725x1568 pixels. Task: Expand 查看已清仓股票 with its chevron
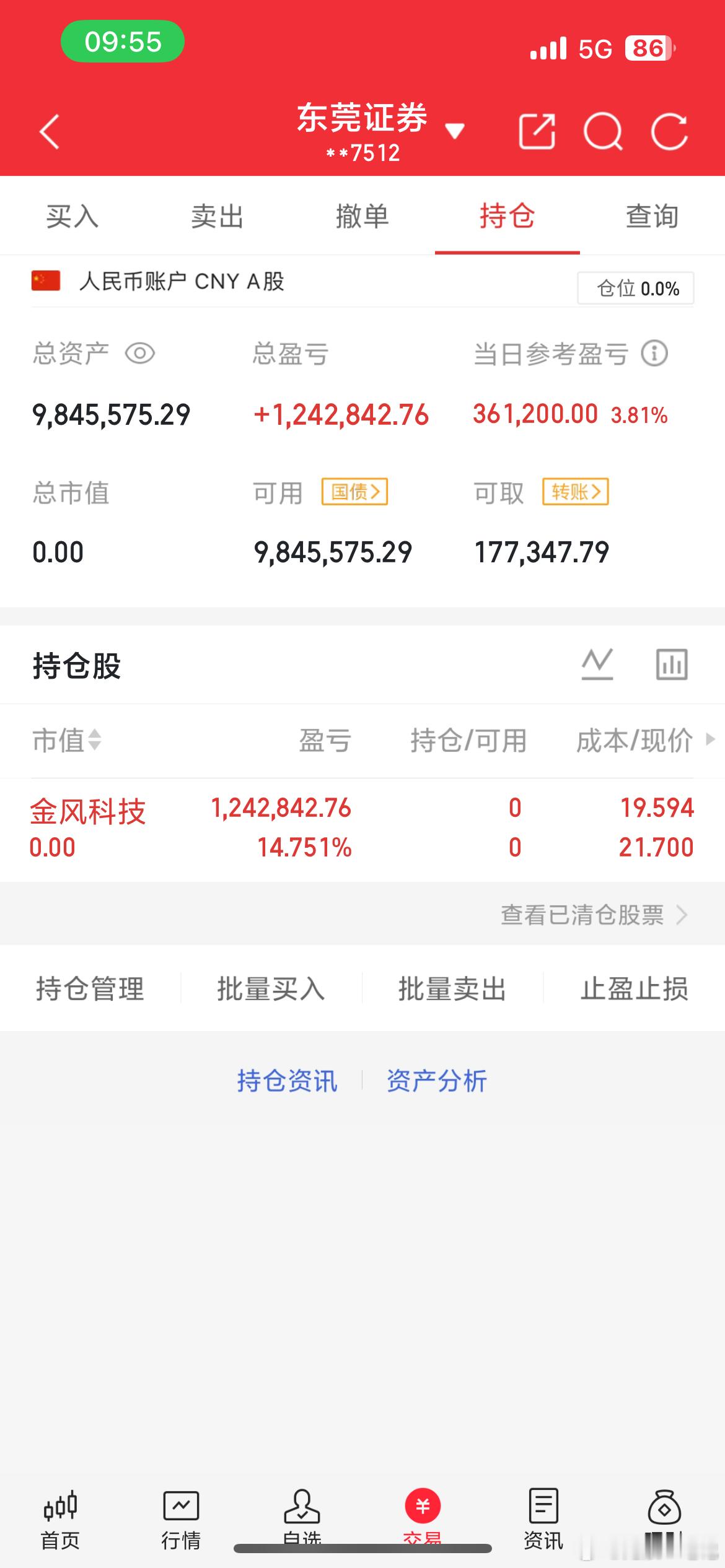[684, 915]
